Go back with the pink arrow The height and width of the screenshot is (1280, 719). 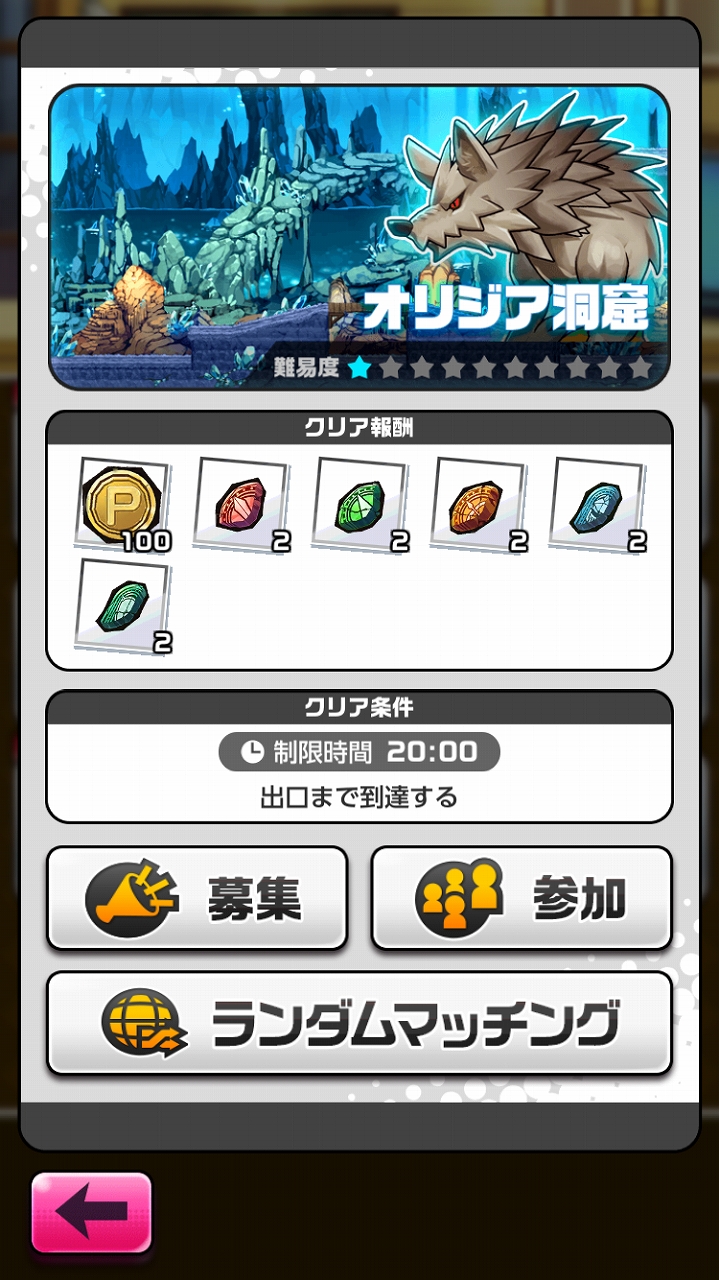(92, 1212)
